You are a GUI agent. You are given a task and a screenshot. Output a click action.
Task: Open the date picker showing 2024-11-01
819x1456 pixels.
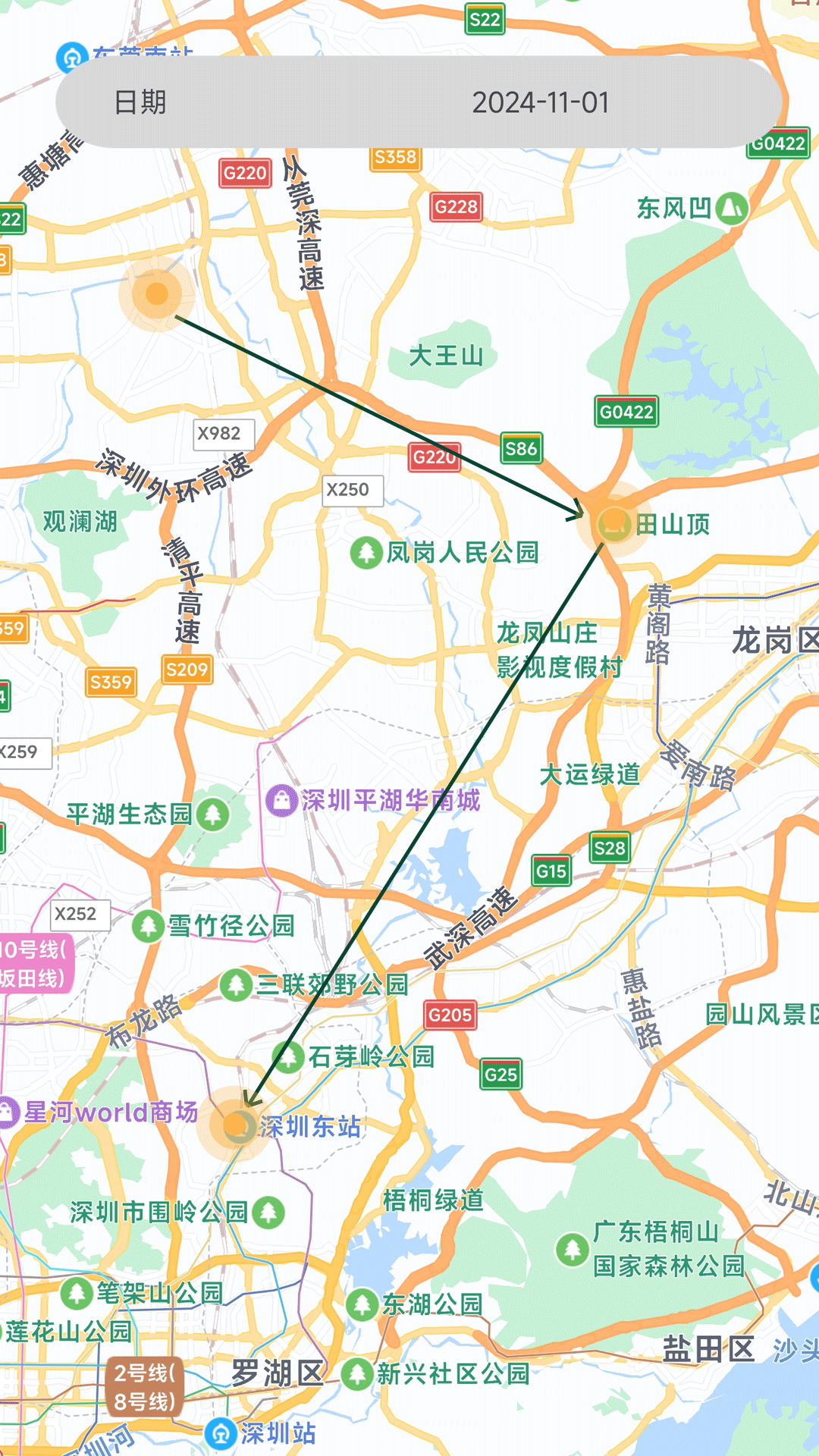pyautogui.click(x=419, y=102)
